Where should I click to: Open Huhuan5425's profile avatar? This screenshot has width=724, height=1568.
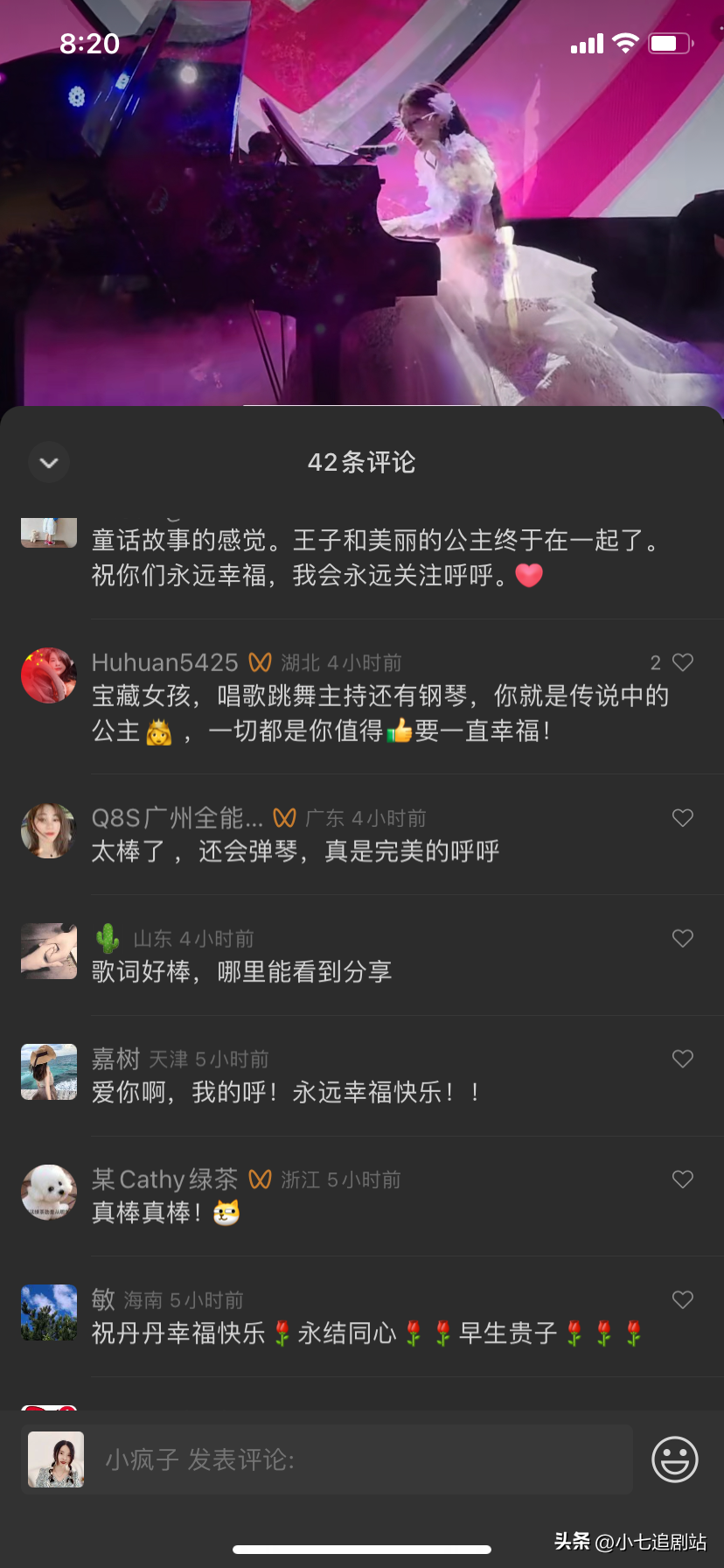pos(49,675)
